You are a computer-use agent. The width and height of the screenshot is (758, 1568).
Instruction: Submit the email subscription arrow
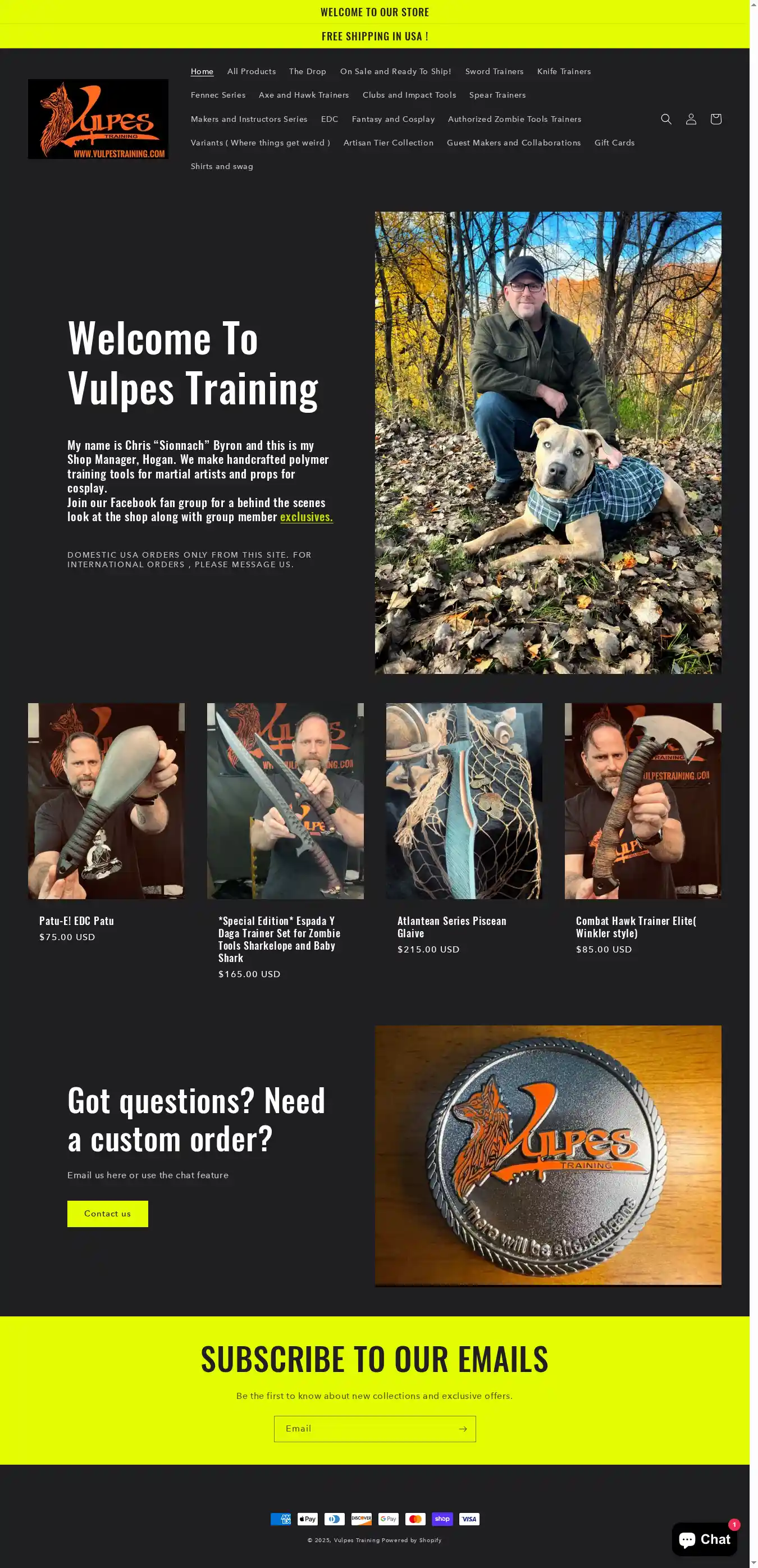462,1429
